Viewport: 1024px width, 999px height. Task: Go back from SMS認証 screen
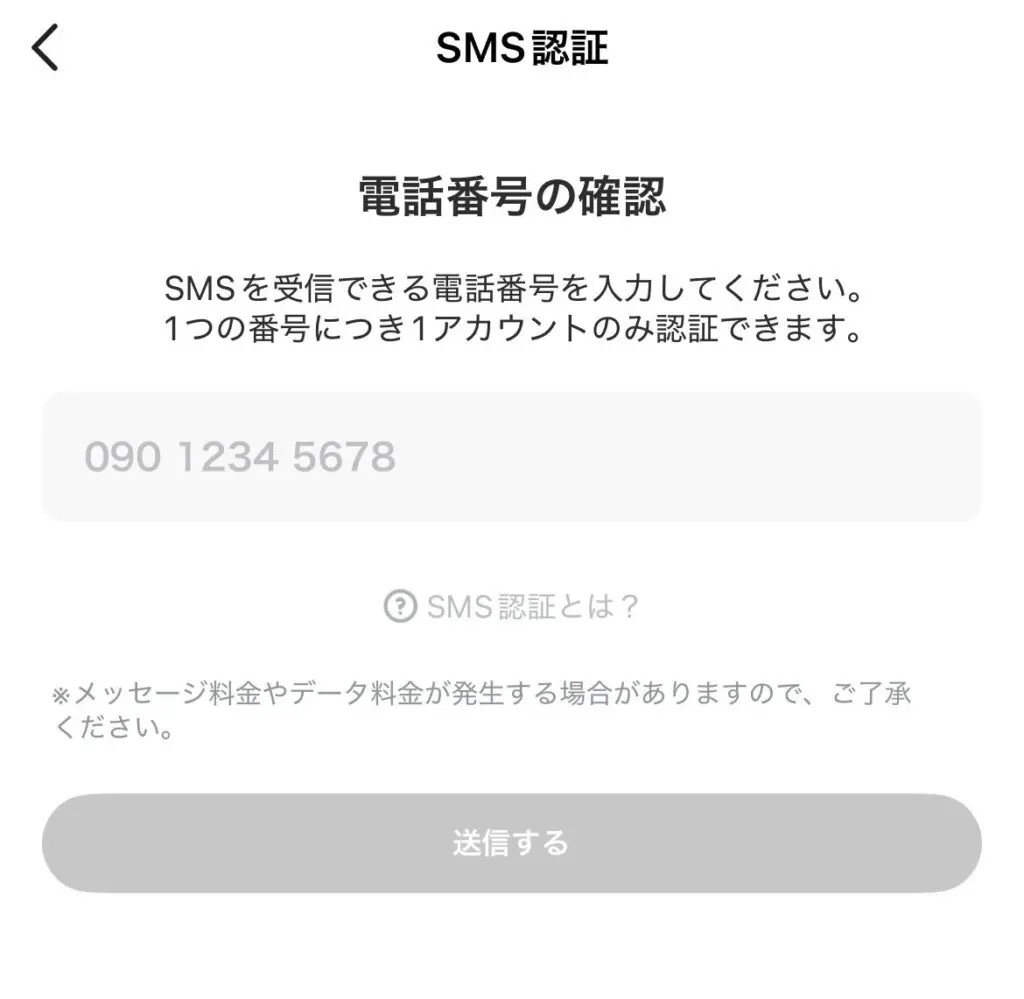45,48
